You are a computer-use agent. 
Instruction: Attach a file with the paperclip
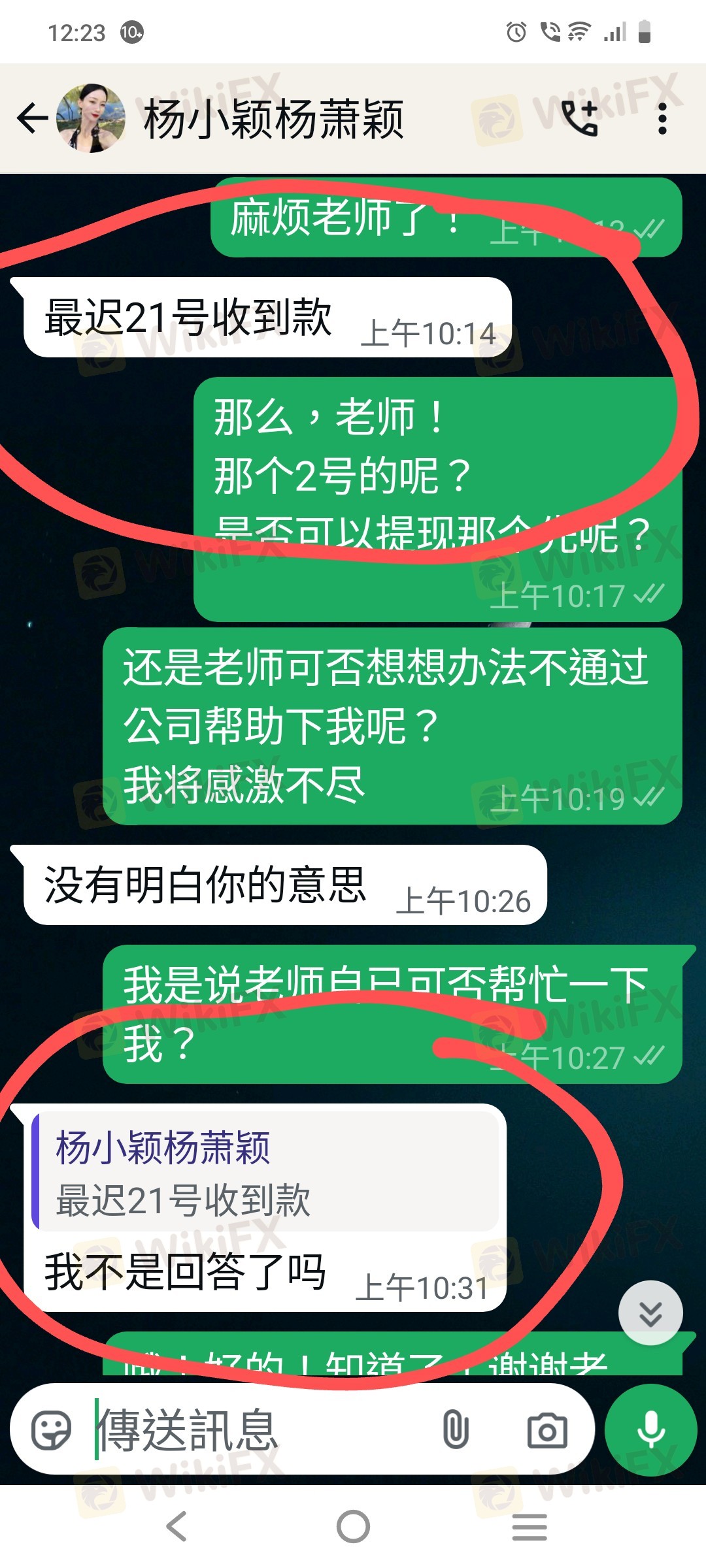tap(456, 1430)
